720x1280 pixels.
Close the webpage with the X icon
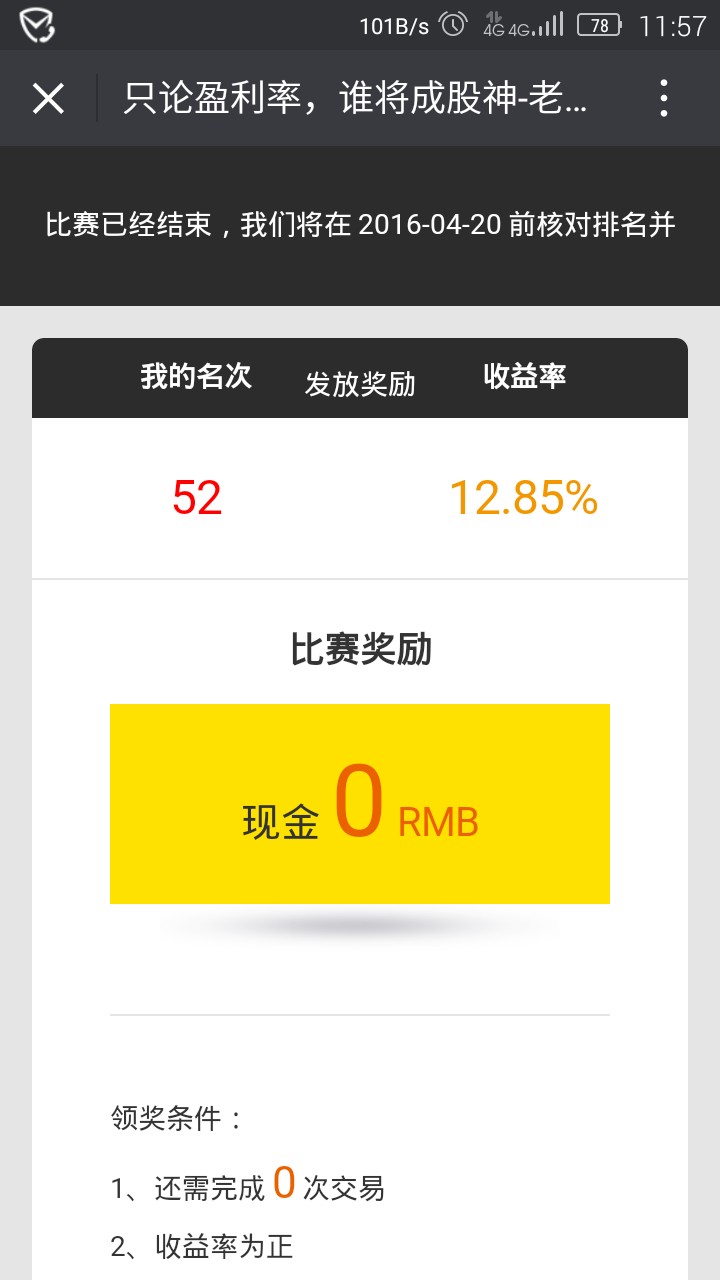click(48, 99)
